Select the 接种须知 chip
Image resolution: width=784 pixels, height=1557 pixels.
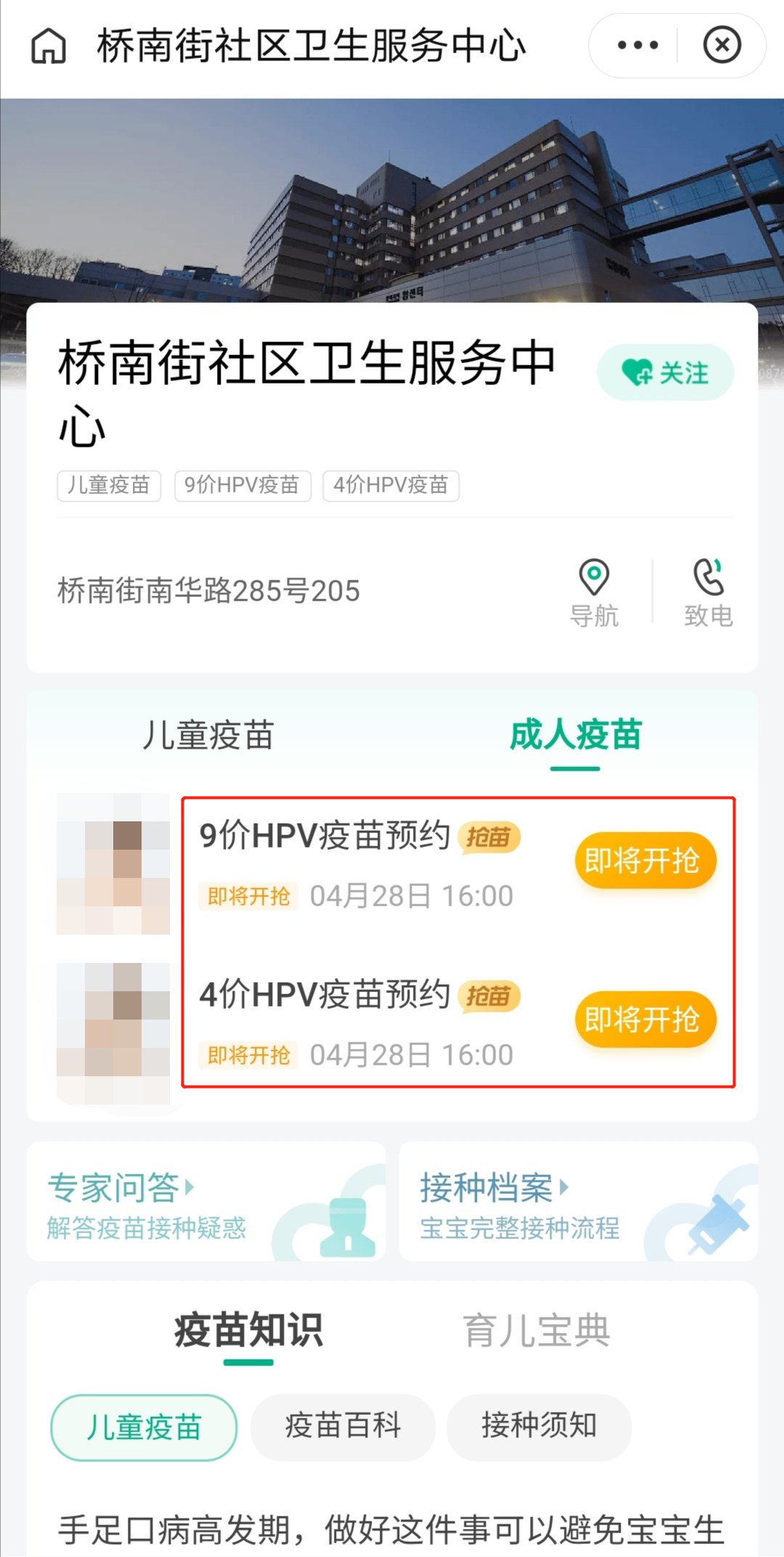click(x=539, y=1426)
